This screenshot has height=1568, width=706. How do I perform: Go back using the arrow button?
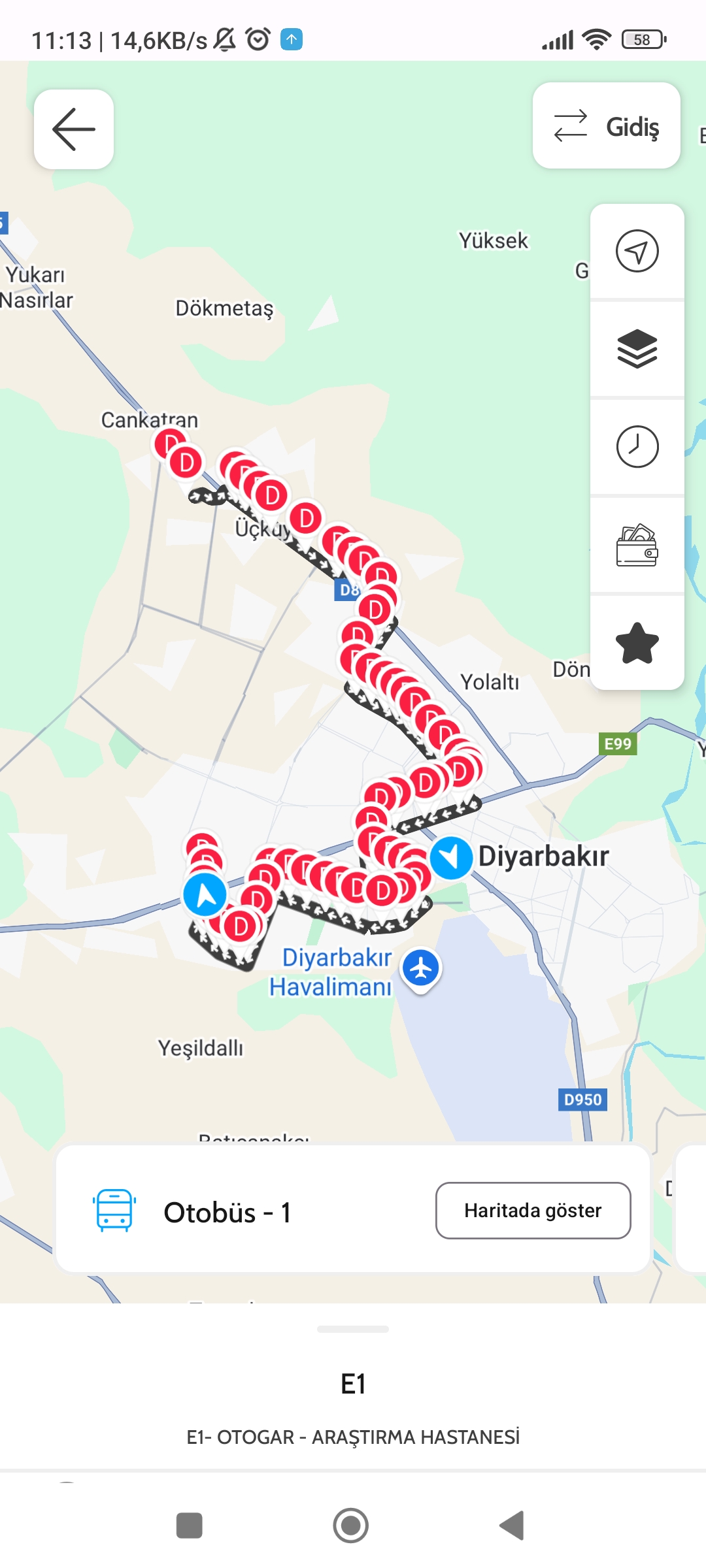(74, 129)
